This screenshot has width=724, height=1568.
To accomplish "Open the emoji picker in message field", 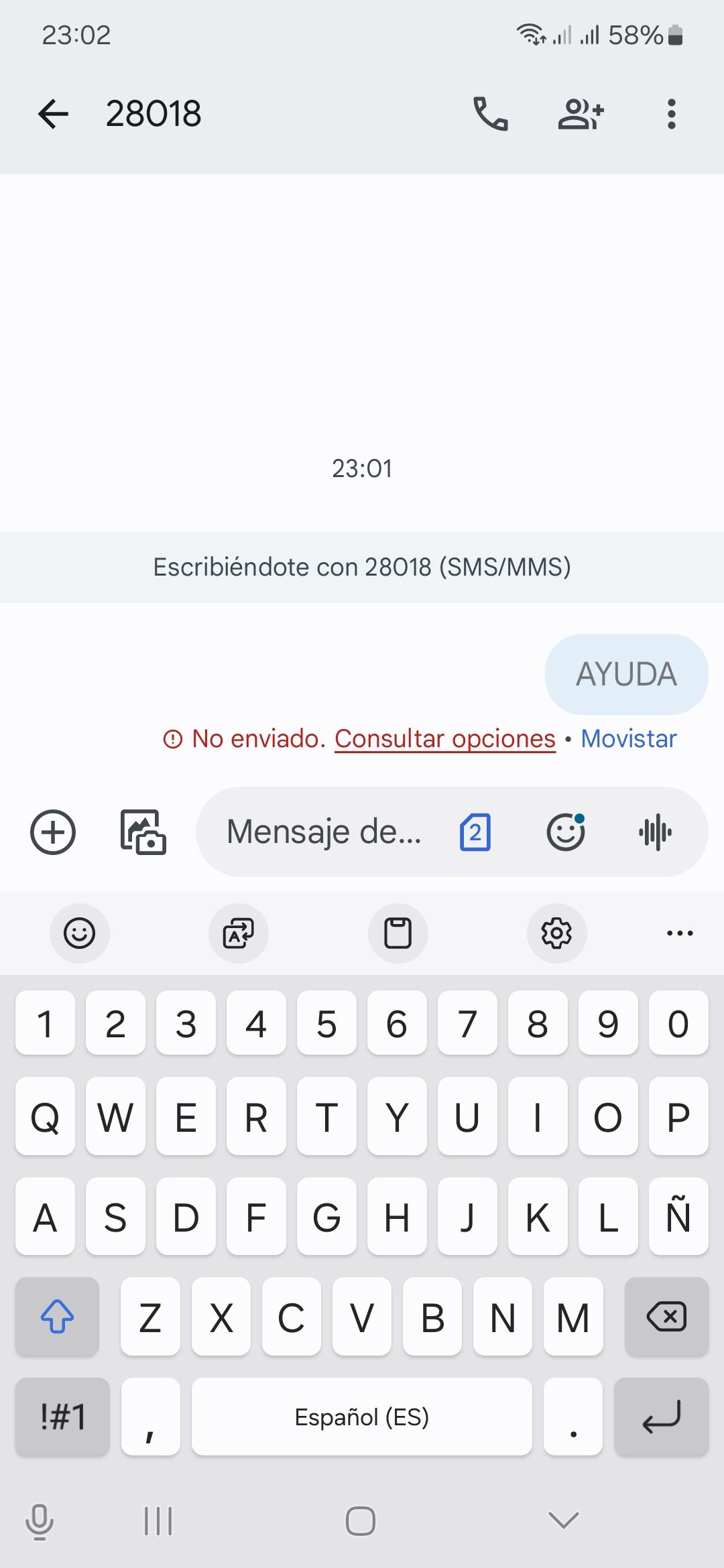I will pos(566,832).
